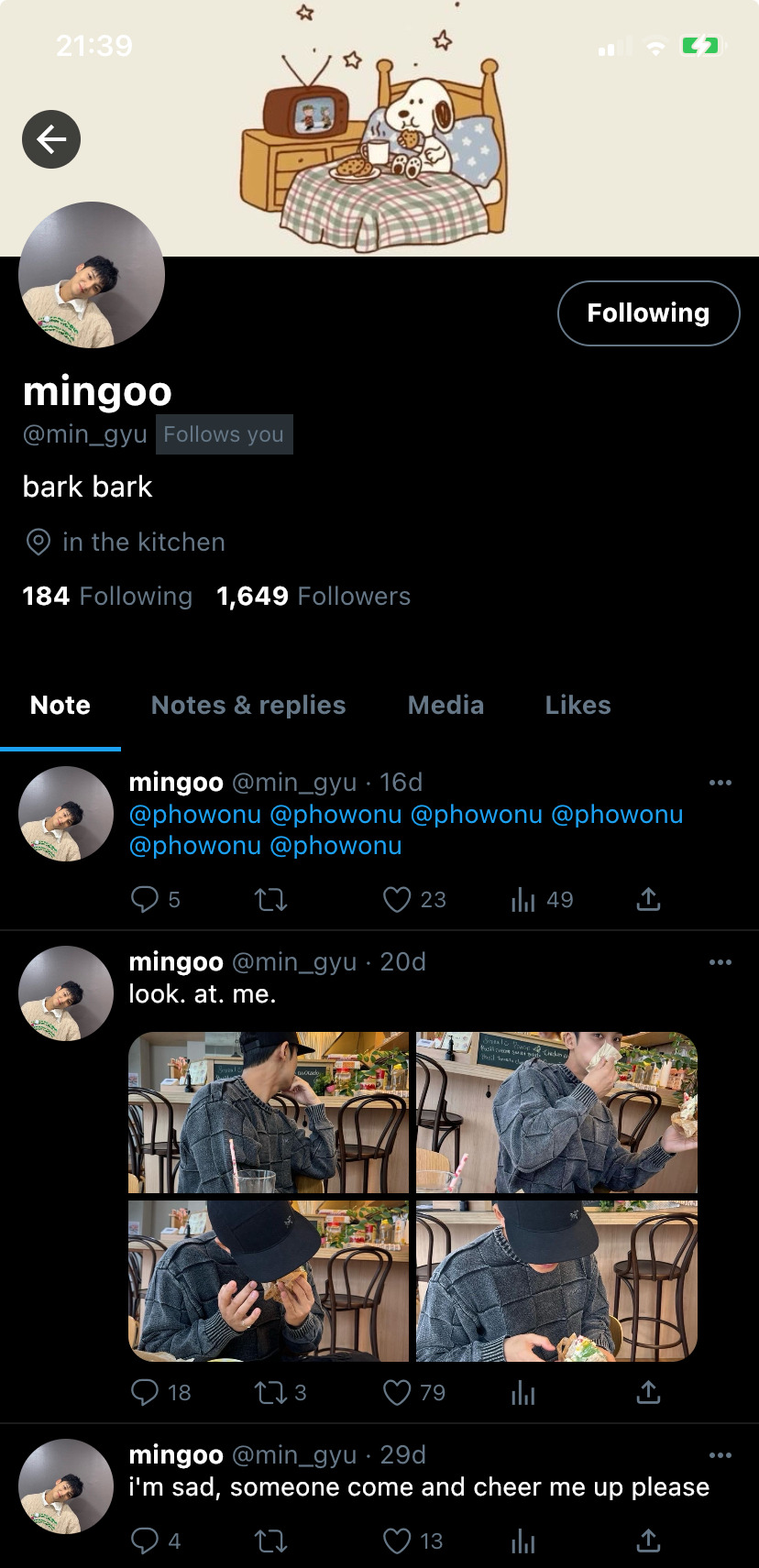This screenshot has height=1568, width=759.
Task: Share the "i'm sad" post
Action: [x=648, y=1541]
